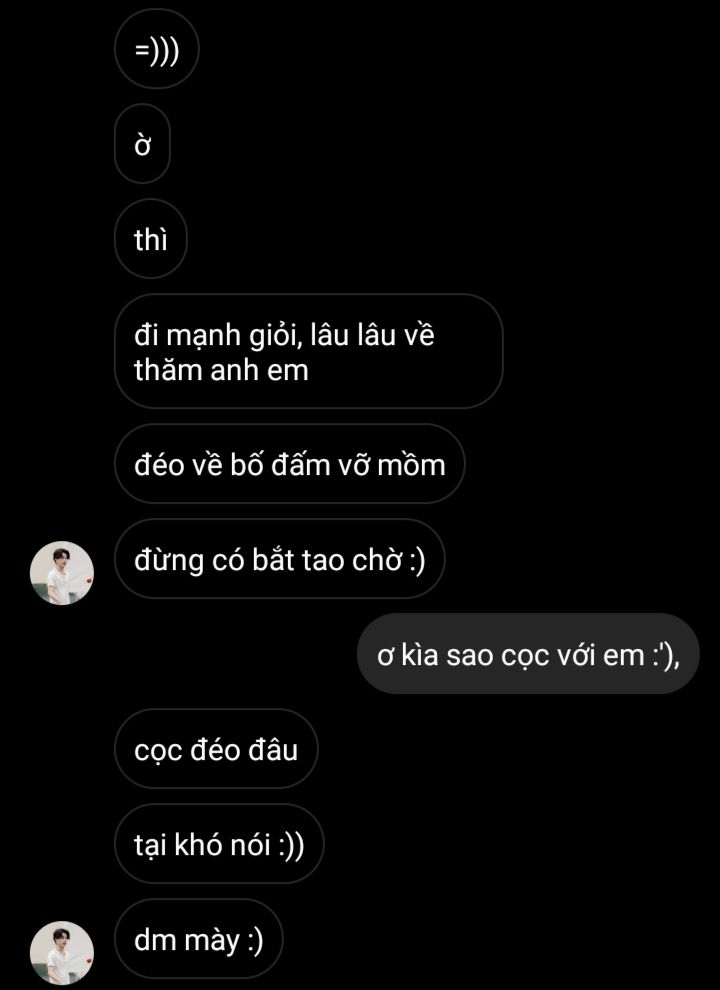Open sender's avatar beside "đừng có bắt tao chờ"
Viewport: 720px width, 990px height.
[x=62, y=573]
